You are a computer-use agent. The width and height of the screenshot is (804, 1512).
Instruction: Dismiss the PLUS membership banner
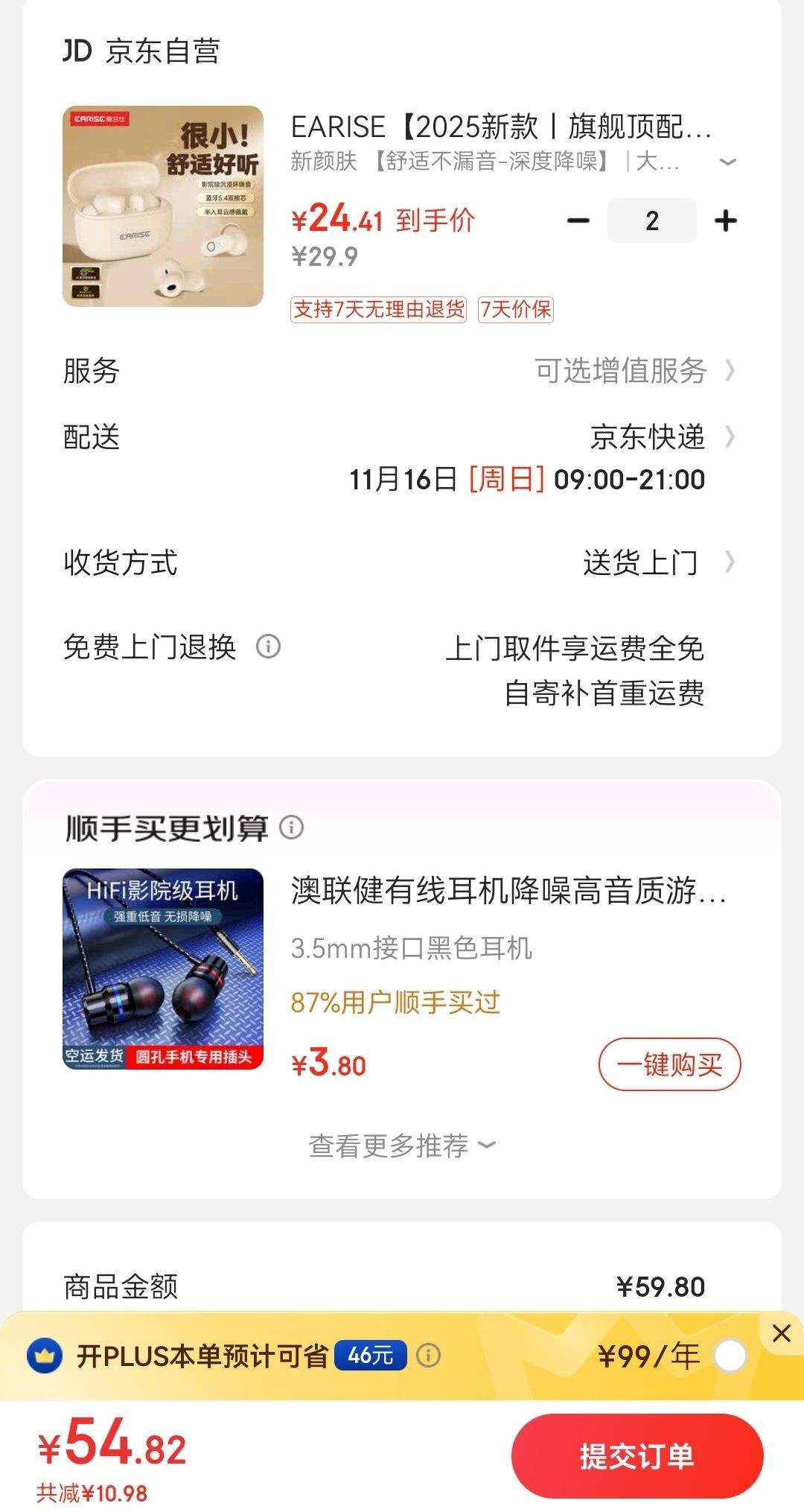[x=781, y=1333]
